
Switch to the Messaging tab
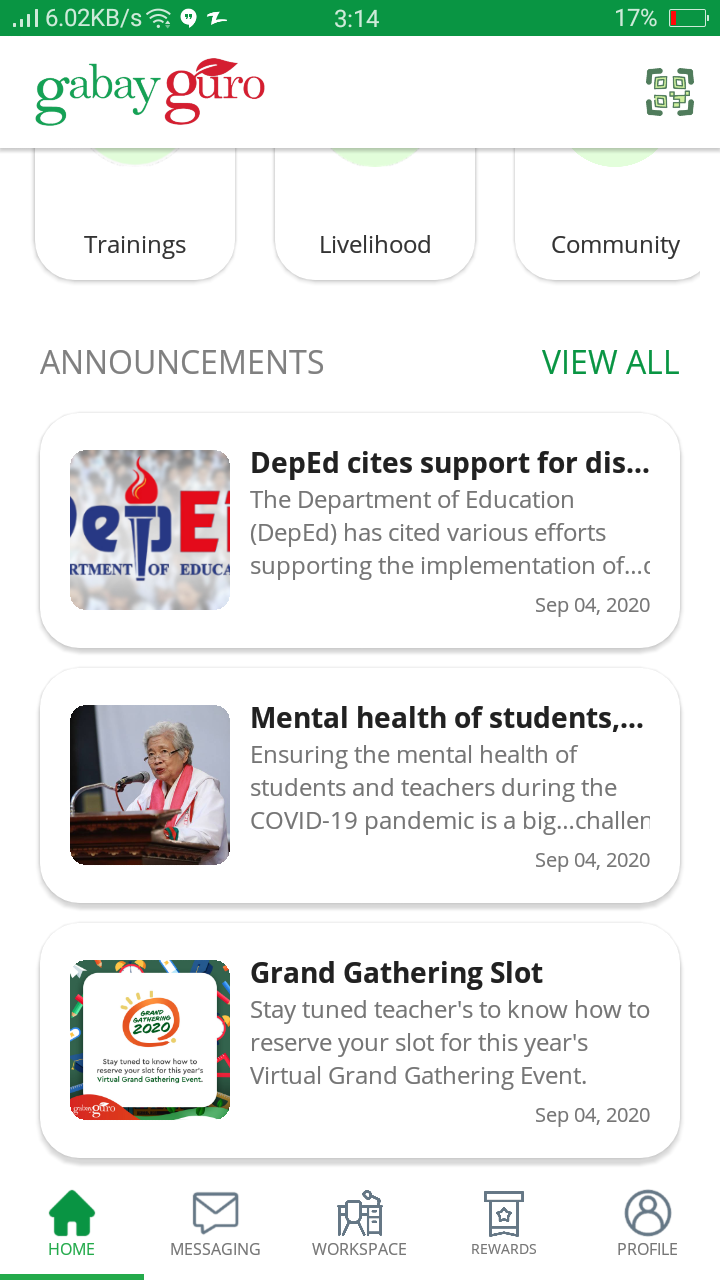click(215, 1224)
